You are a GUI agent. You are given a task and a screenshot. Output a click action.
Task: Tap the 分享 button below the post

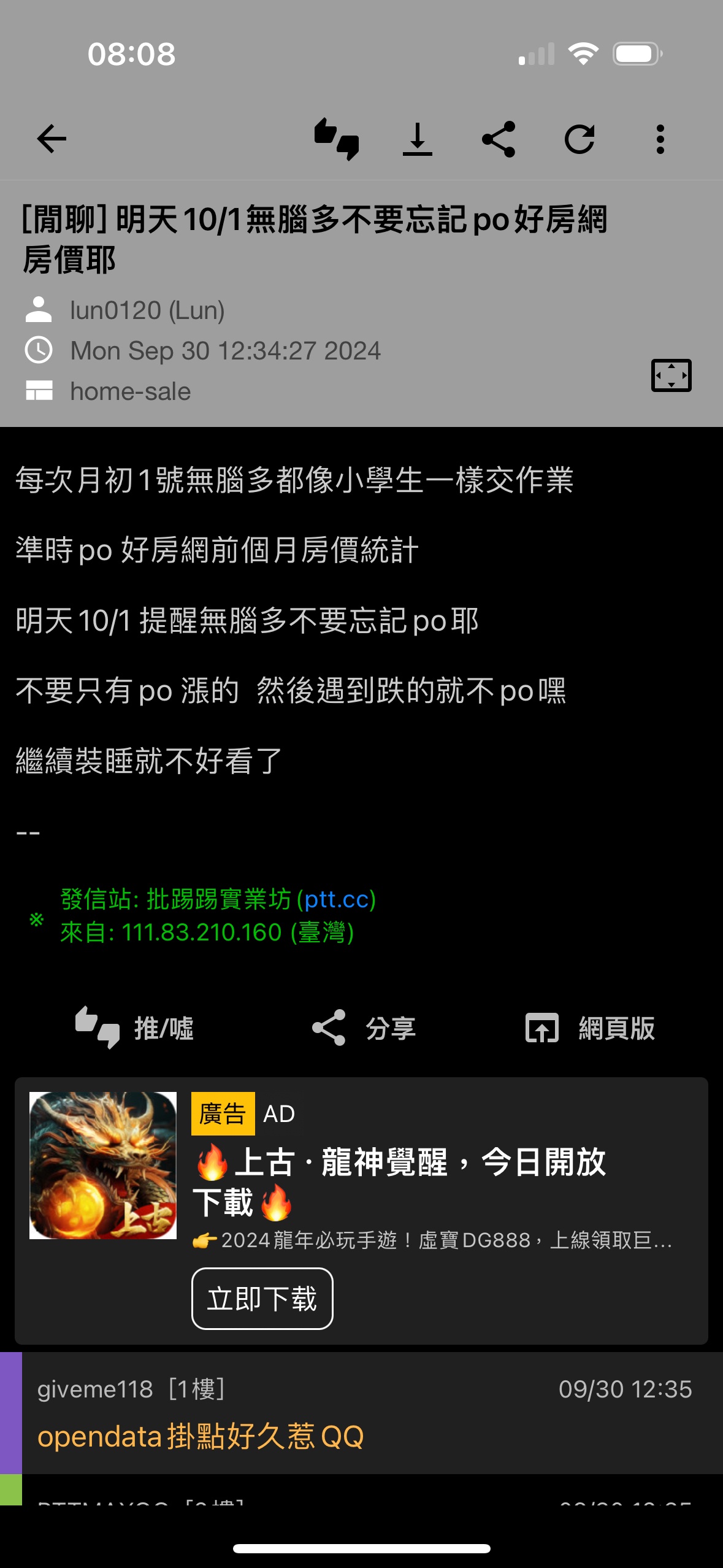[x=364, y=1028]
